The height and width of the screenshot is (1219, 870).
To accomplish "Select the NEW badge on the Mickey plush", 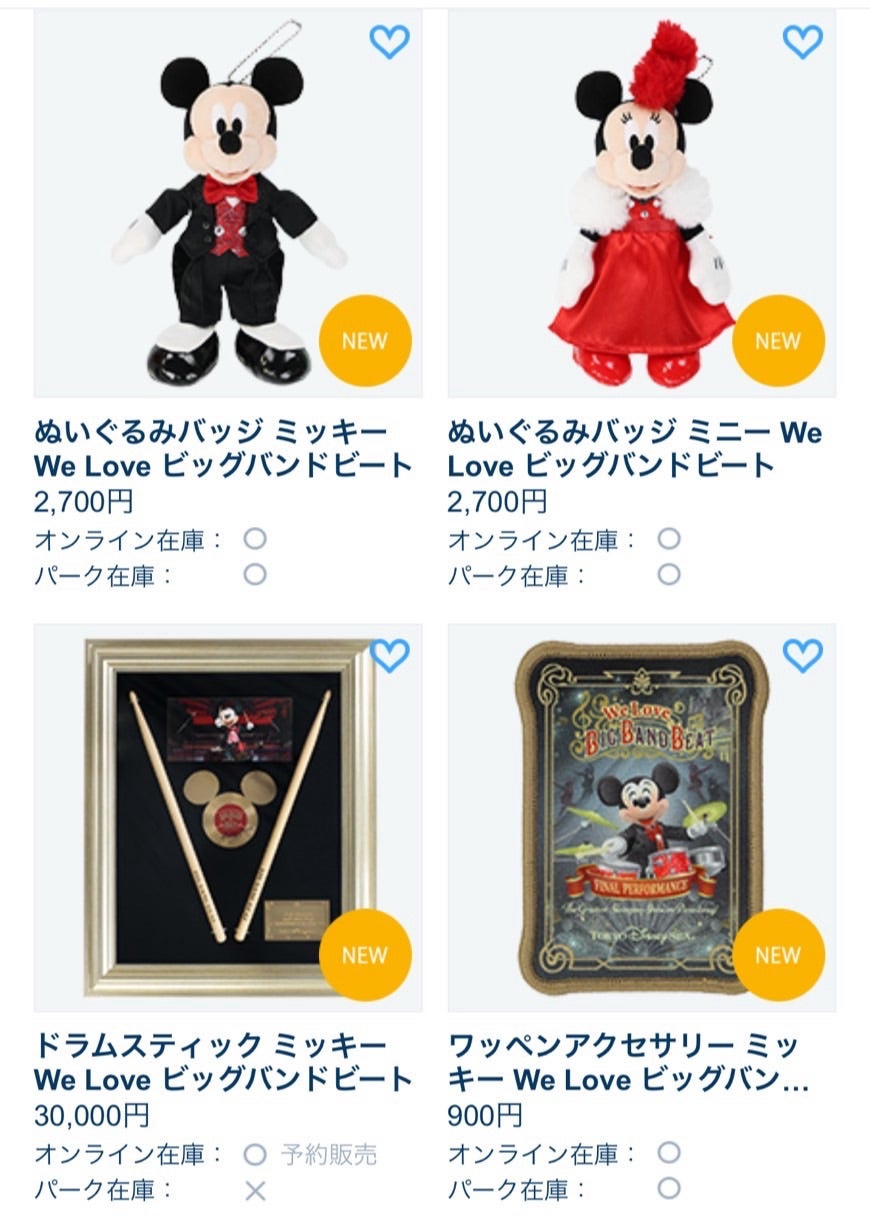I will [x=364, y=341].
